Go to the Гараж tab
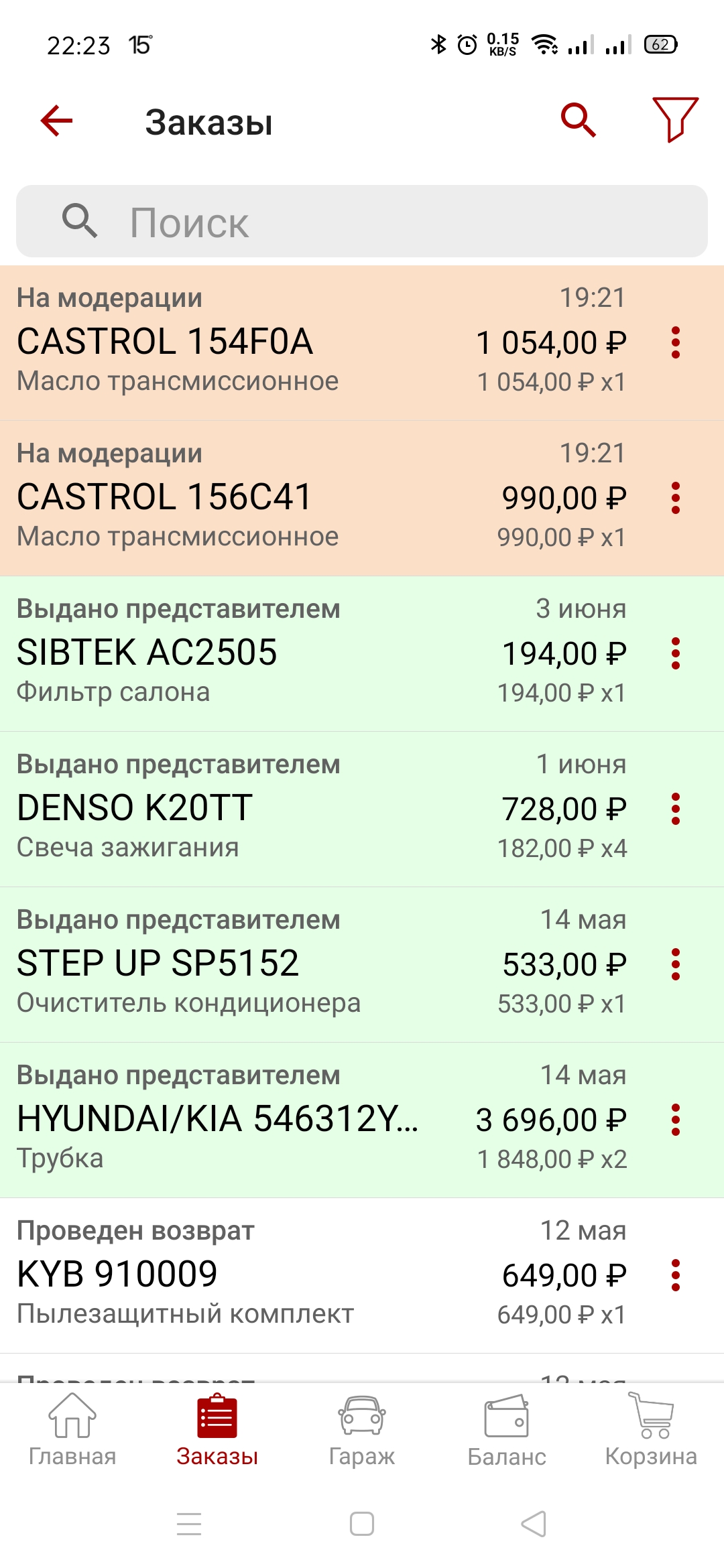The image size is (724, 1568). 362,1430
